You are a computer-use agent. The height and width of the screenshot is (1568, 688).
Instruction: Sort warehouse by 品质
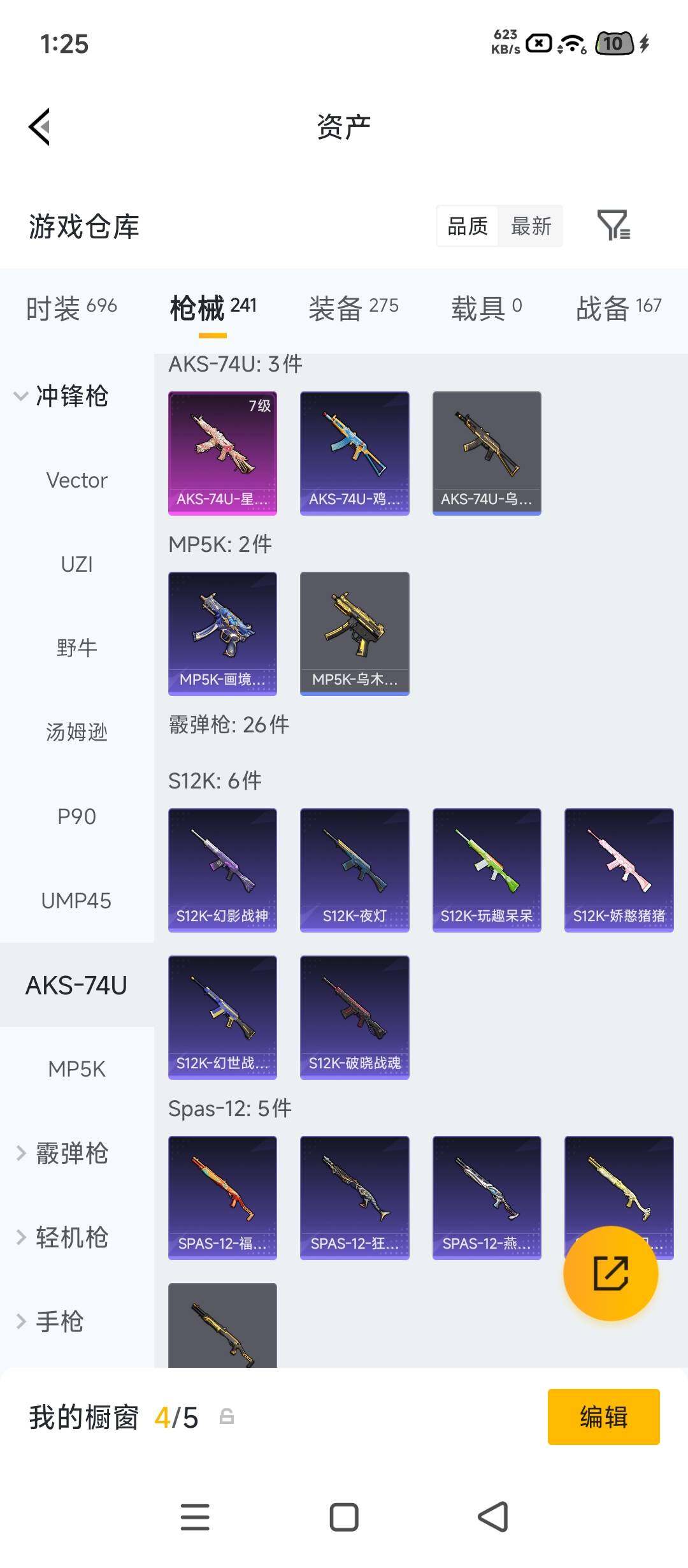tap(468, 226)
